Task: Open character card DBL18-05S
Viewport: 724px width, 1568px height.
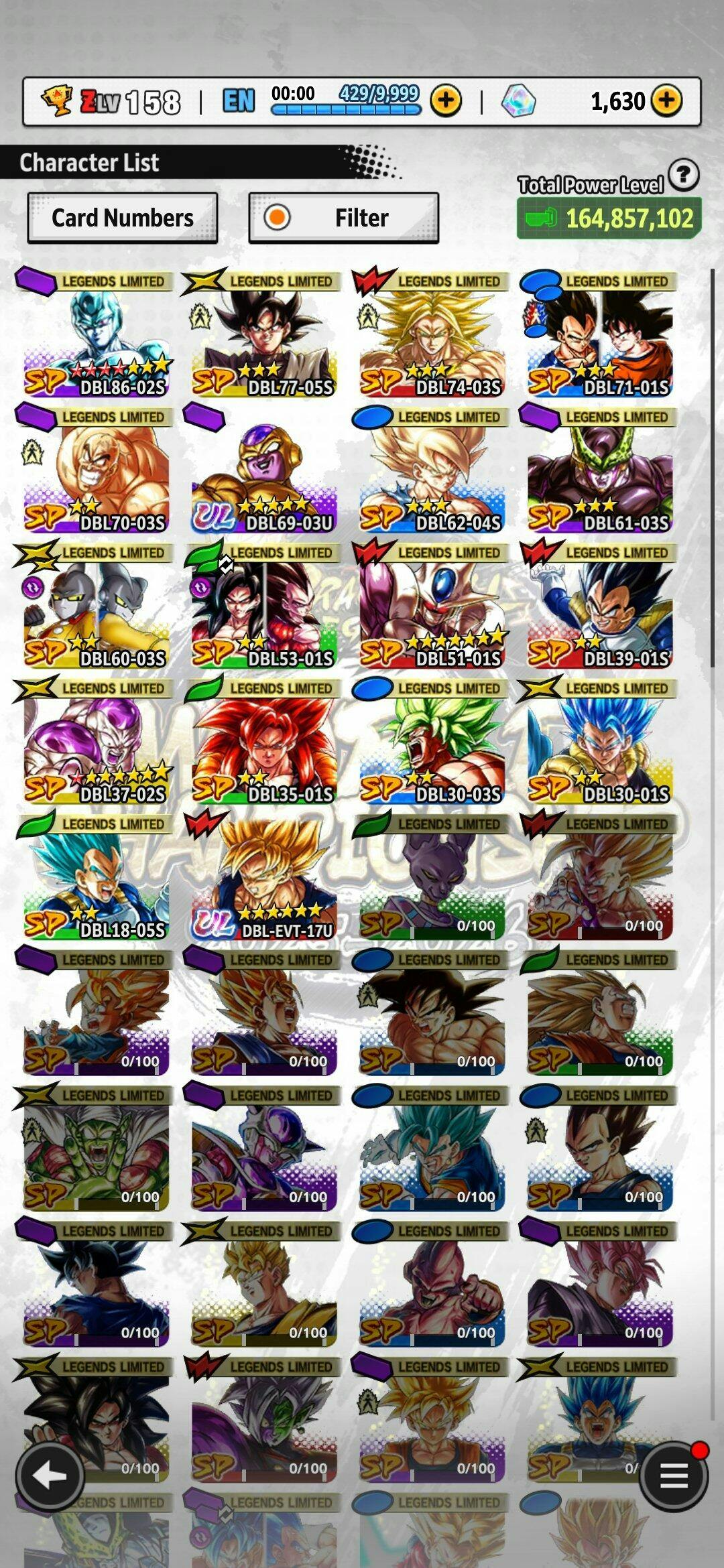Action: pos(96,877)
